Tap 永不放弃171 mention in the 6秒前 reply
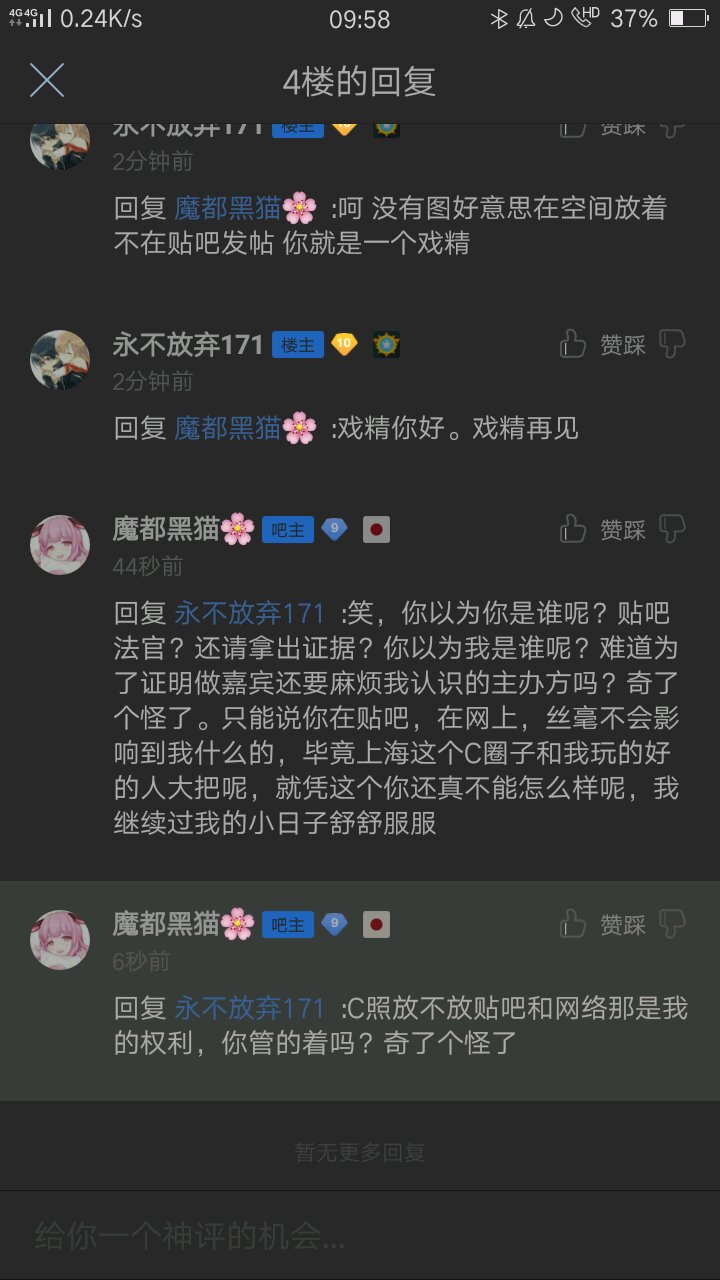This screenshot has width=720, height=1280. (250, 1008)
